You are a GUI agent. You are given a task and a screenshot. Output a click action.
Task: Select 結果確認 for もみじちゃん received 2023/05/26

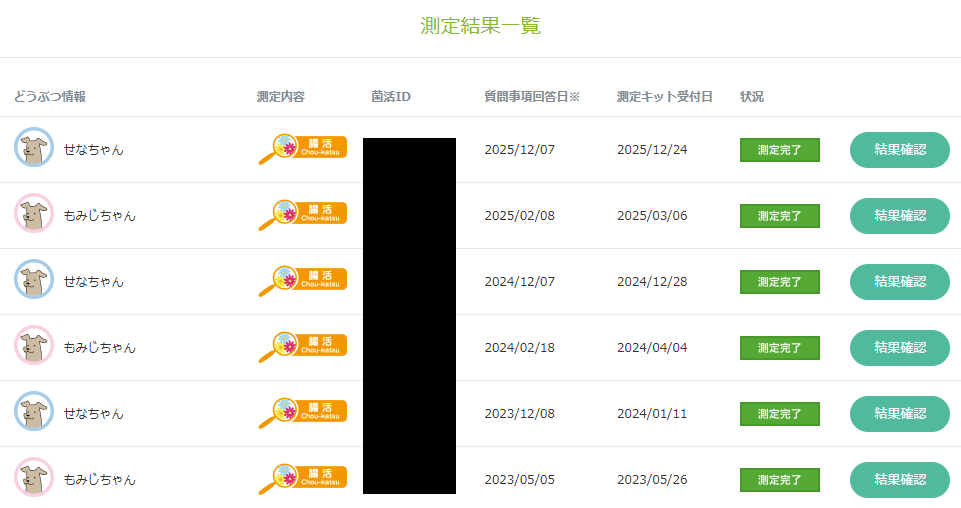tap(899, 480)
